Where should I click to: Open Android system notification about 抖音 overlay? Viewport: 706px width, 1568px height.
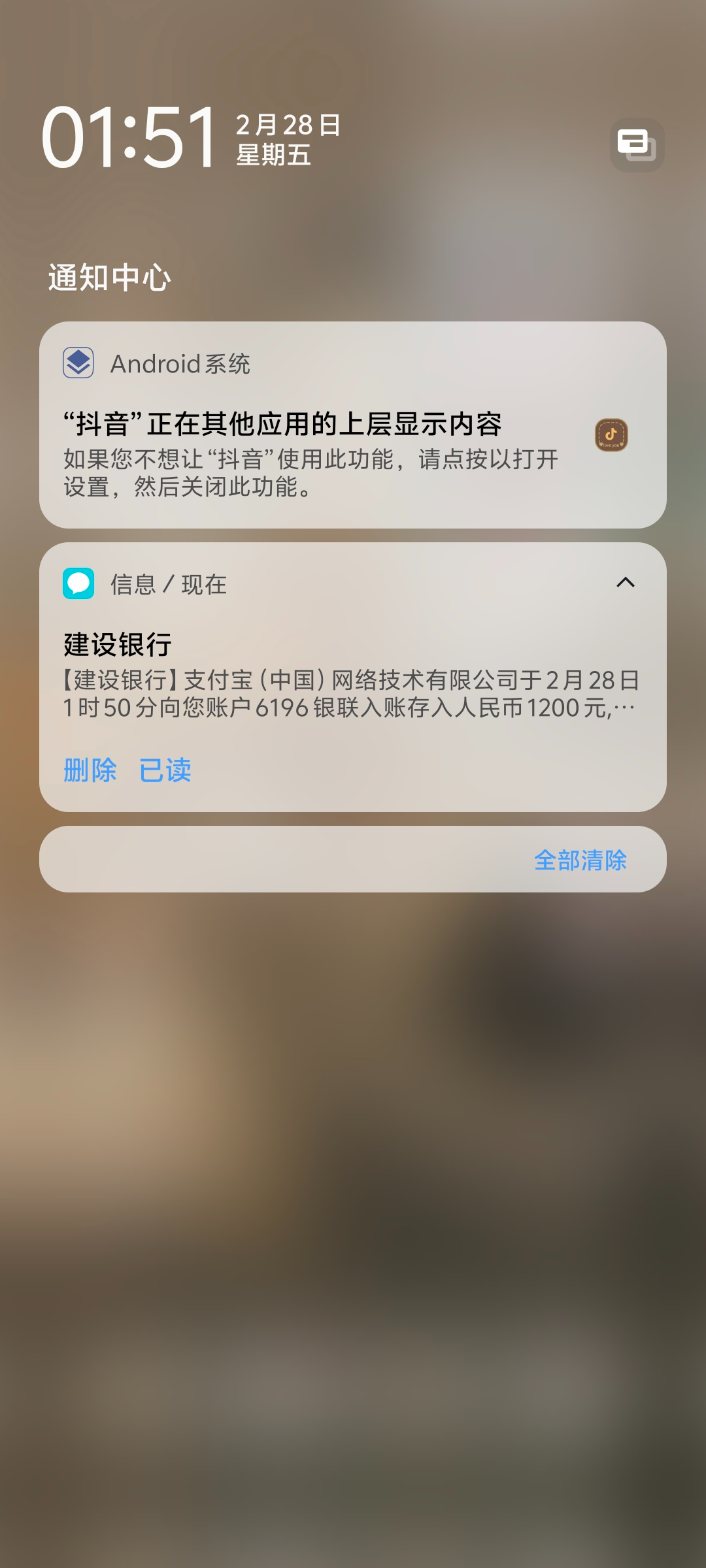pos(314,451)
